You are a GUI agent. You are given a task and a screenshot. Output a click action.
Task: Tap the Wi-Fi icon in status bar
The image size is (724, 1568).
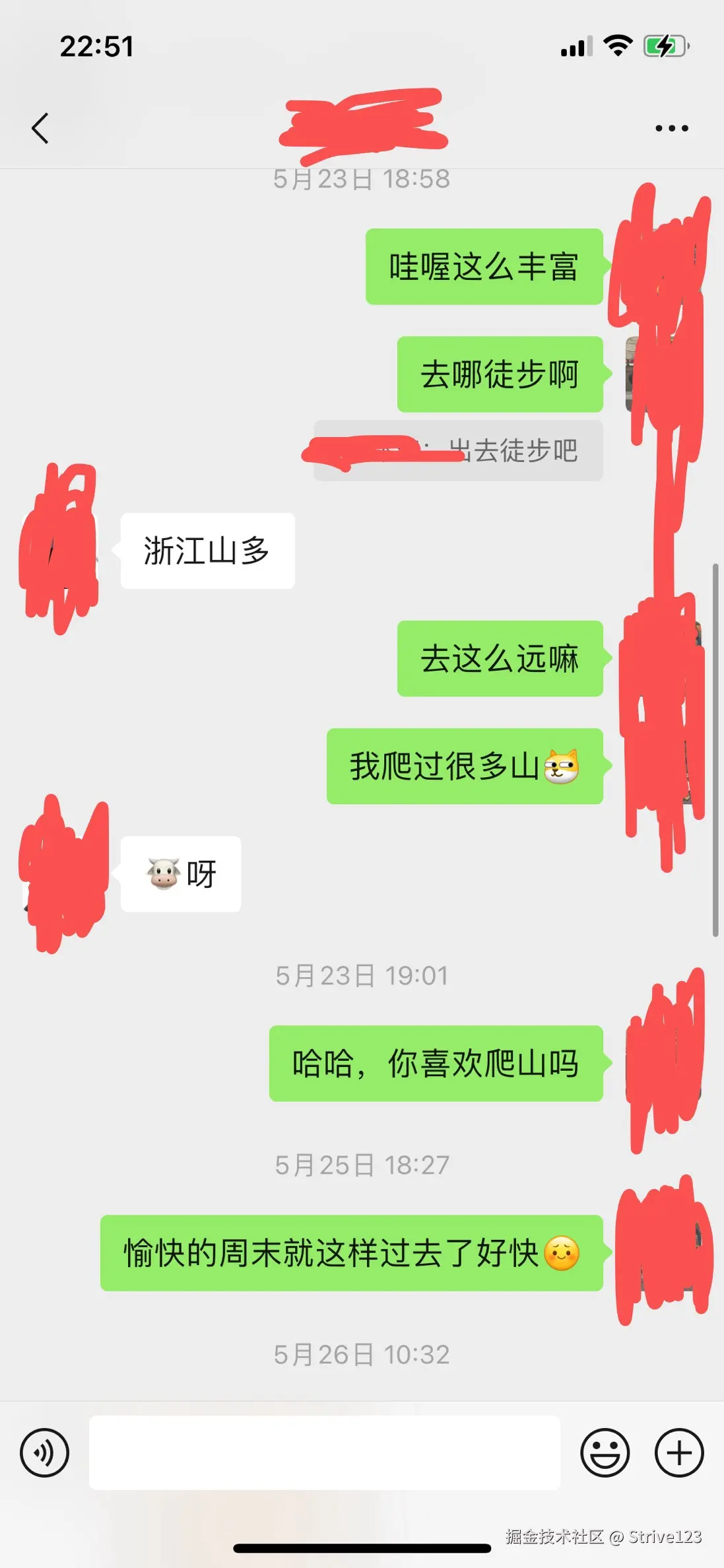click(x=617, y=45)
